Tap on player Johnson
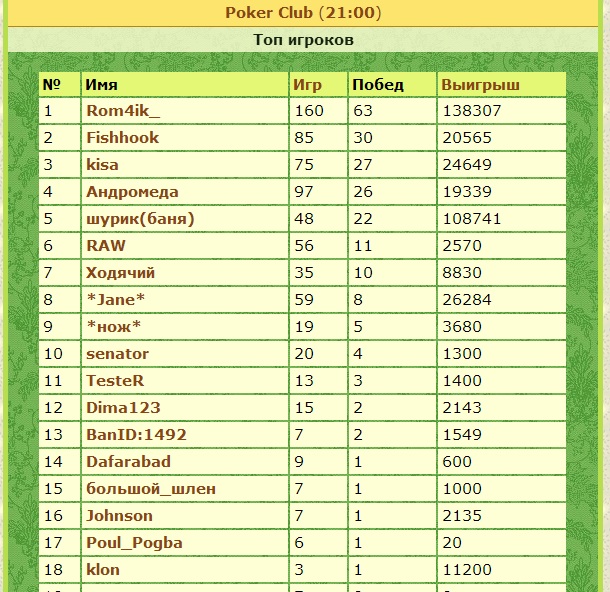The height and width of the screenshot is (592, 610). pos(119,516)
